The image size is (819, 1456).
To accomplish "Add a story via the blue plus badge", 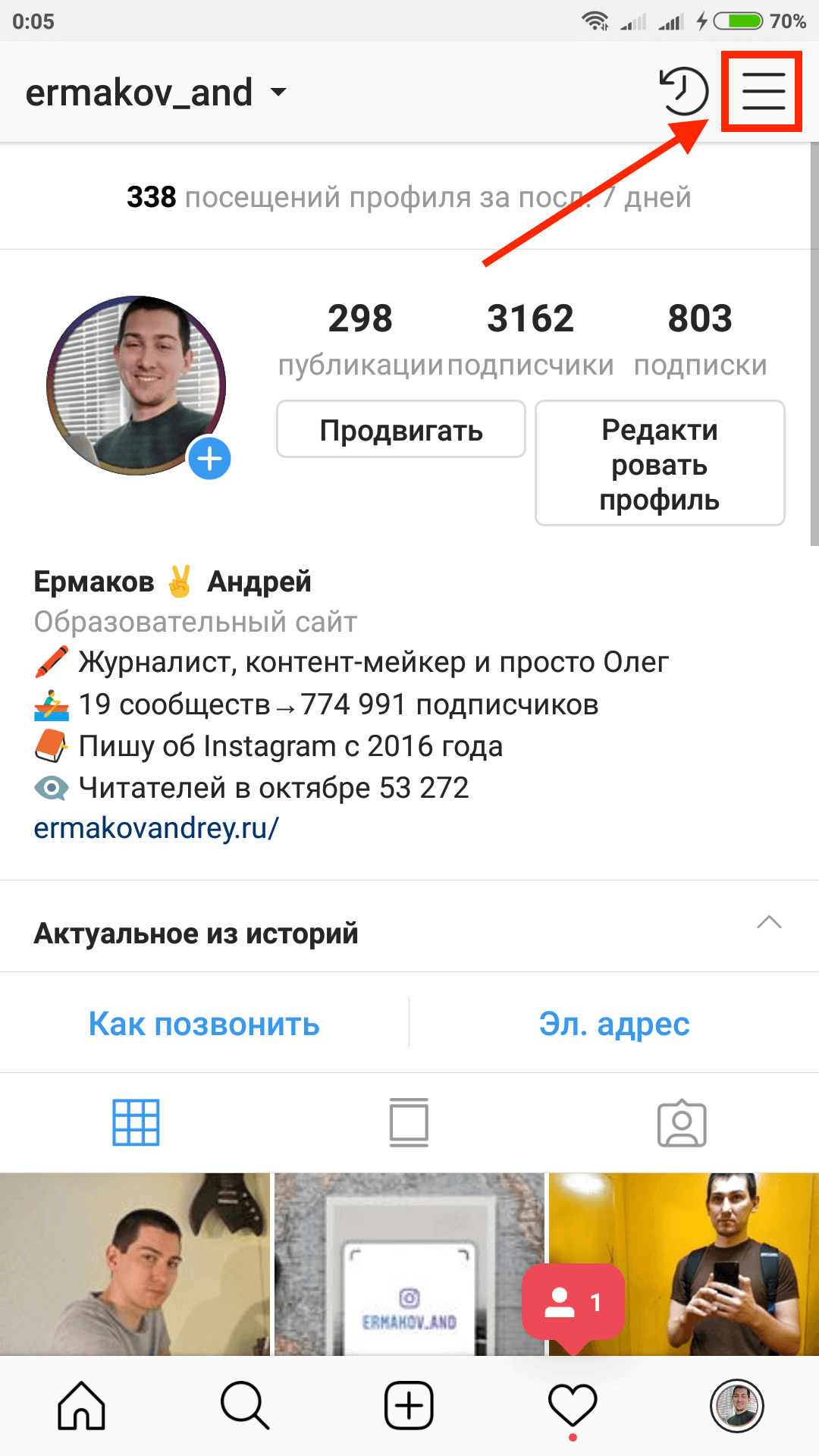I will click(209, 458).
